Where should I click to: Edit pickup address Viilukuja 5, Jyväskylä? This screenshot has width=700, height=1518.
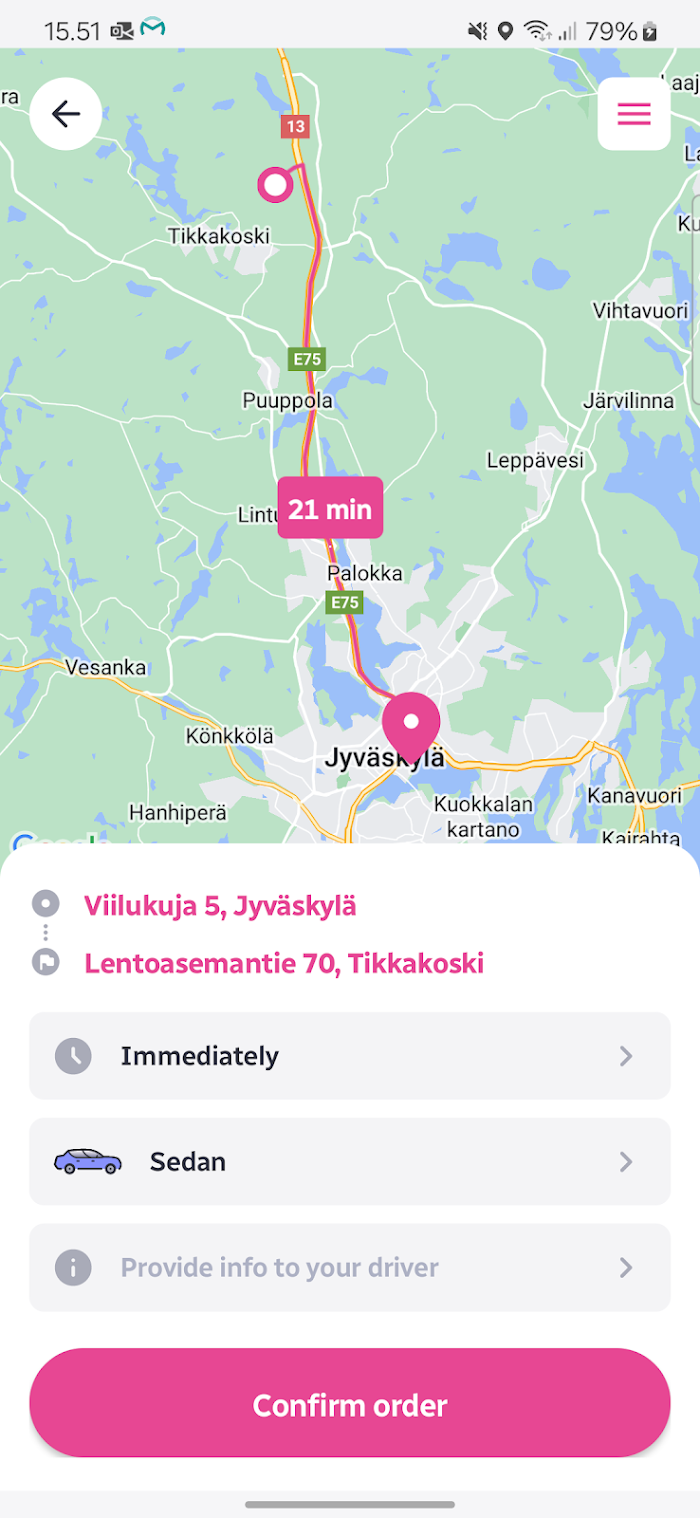(x=220, y=906)
